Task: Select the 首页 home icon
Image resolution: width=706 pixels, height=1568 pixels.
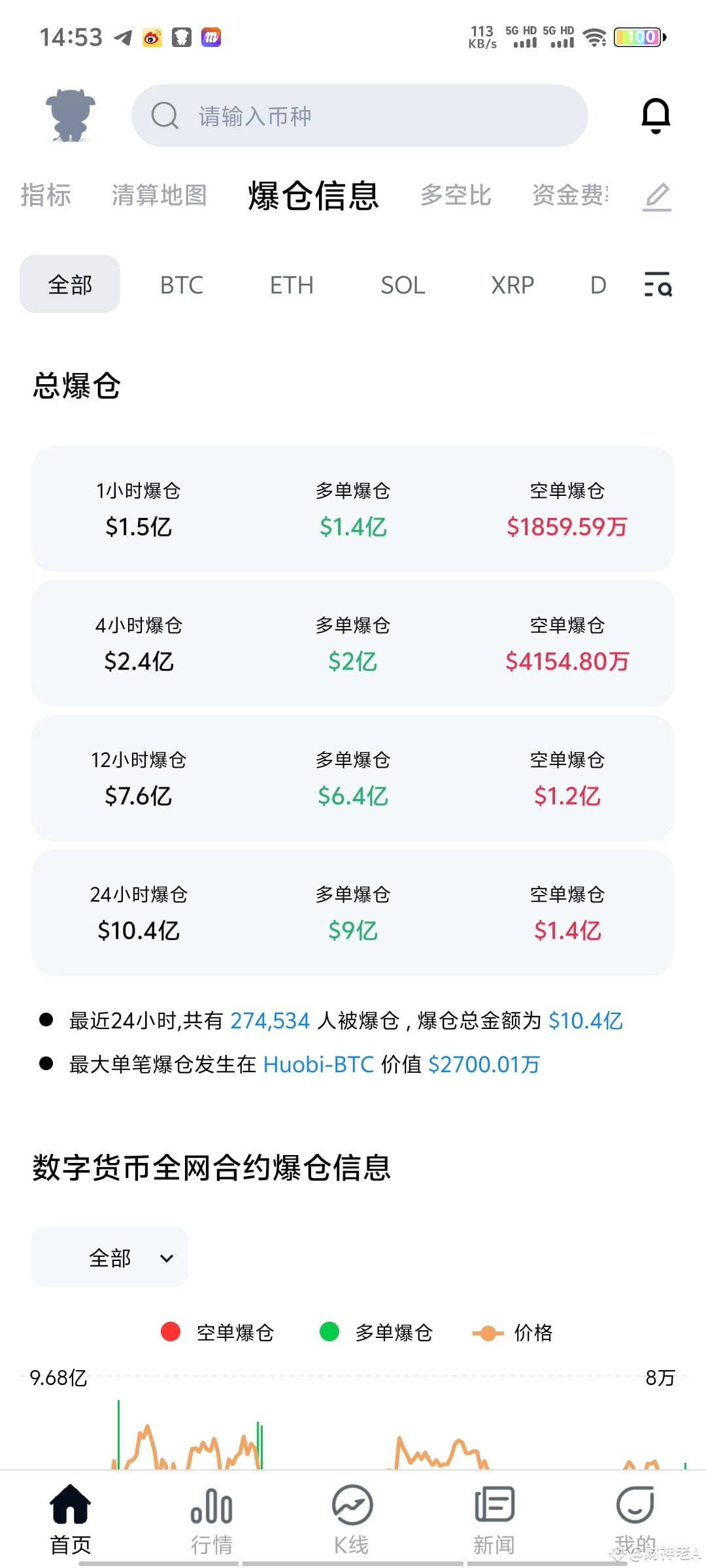Action: click(x=70, y=1509)
